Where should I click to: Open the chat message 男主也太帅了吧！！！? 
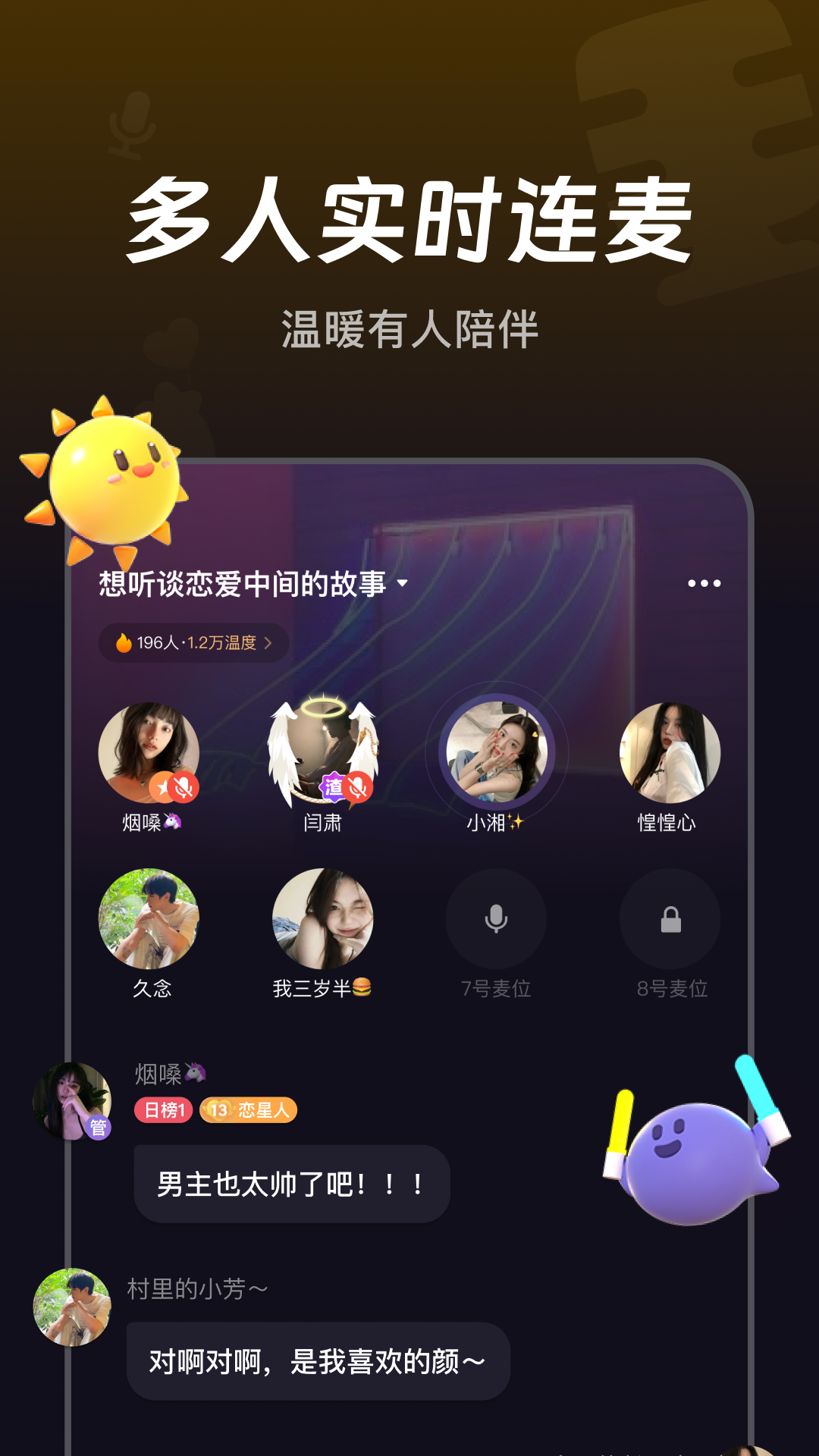[x=291, y=1184]
